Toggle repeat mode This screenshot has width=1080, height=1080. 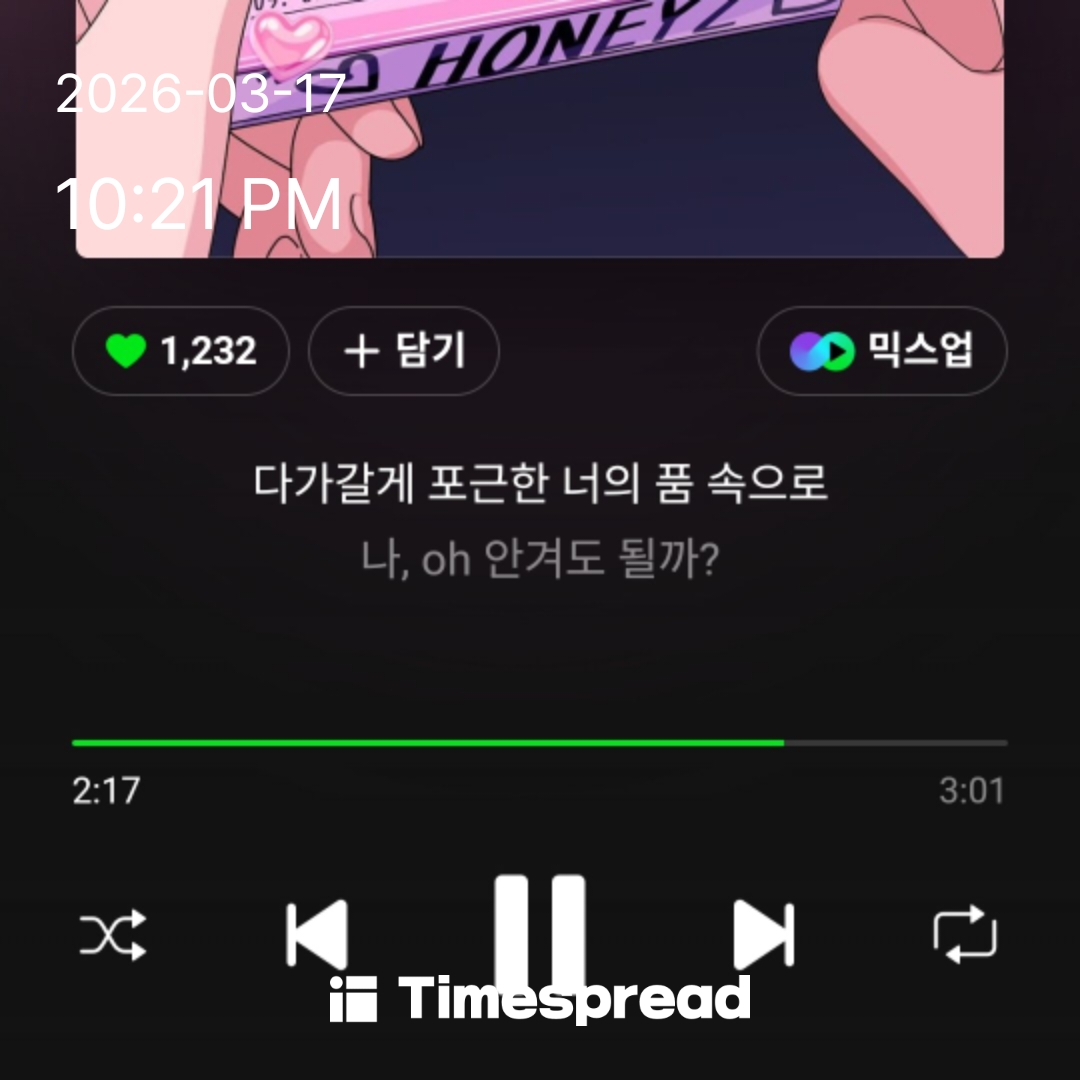point(965,935)
